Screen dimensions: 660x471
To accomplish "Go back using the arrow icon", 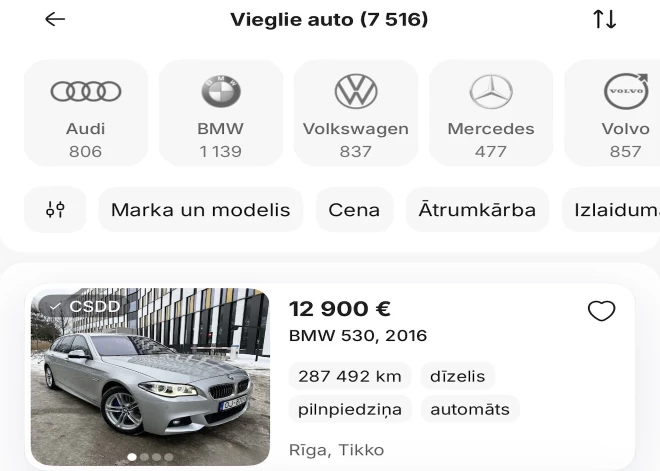I will coord(55,20).
